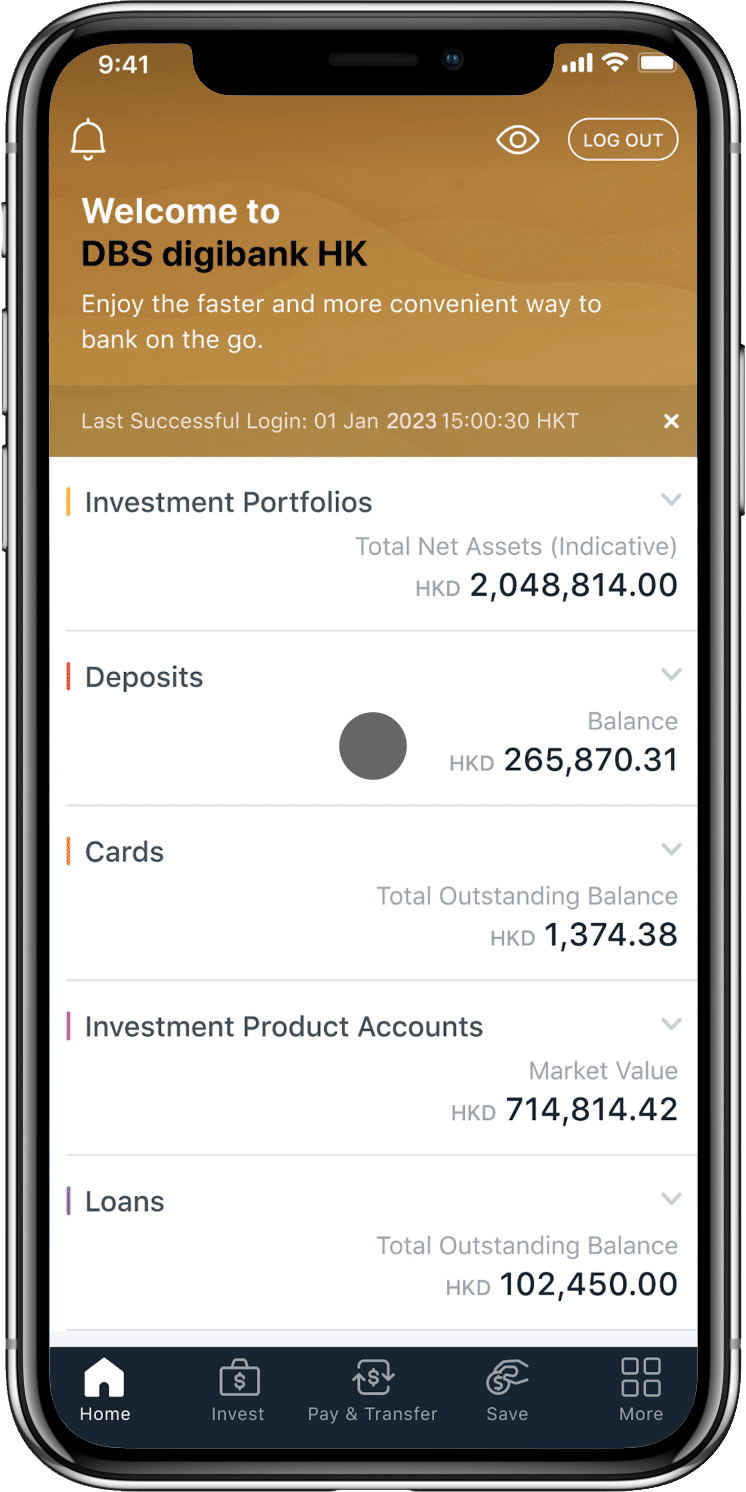746x1492 pixels.
Task: Expand the Investment Portfolios section
Action: tap(671, 500)
